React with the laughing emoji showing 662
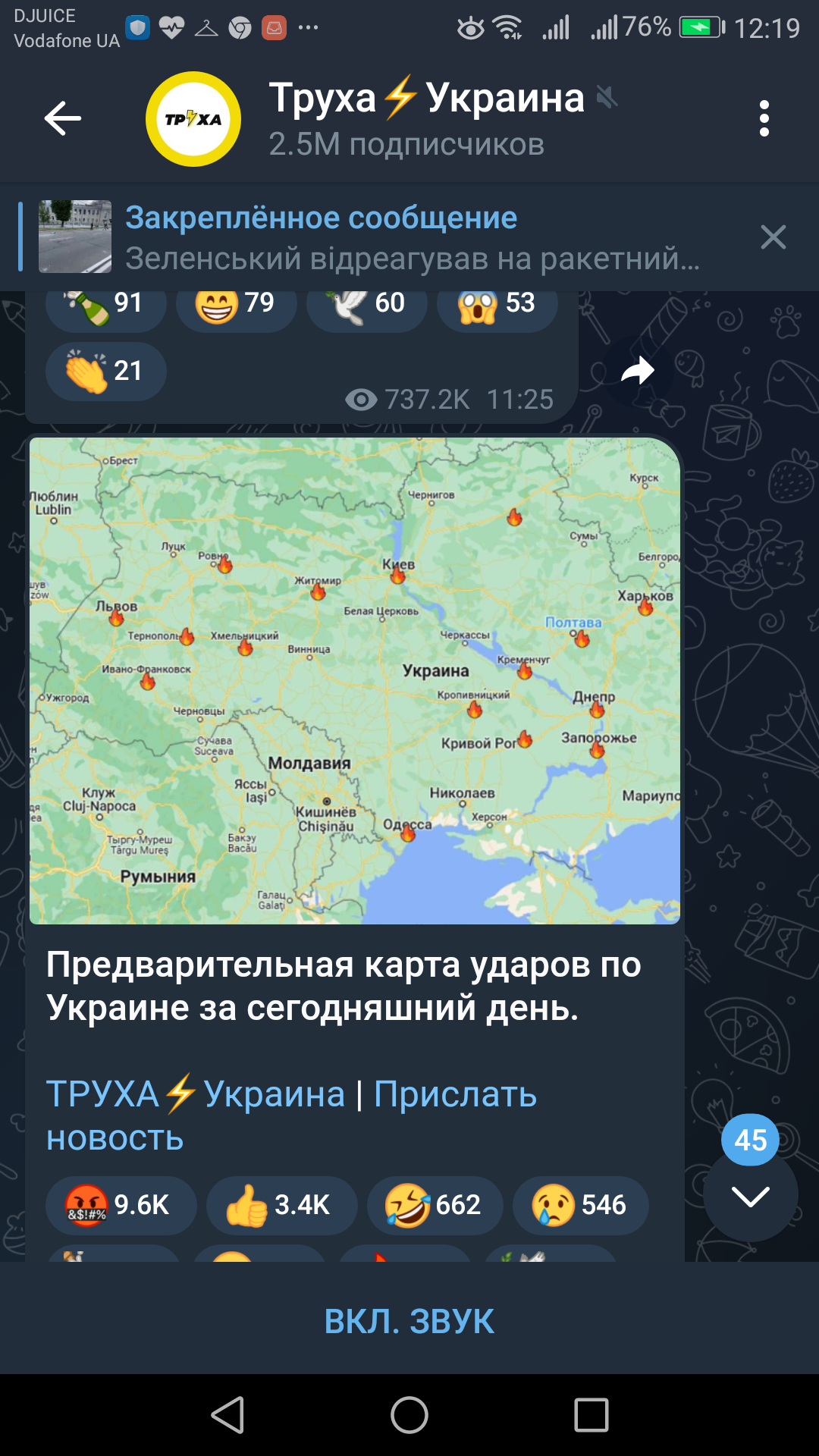Viewport: 819px width, 1456px height. pos(435,1205)
